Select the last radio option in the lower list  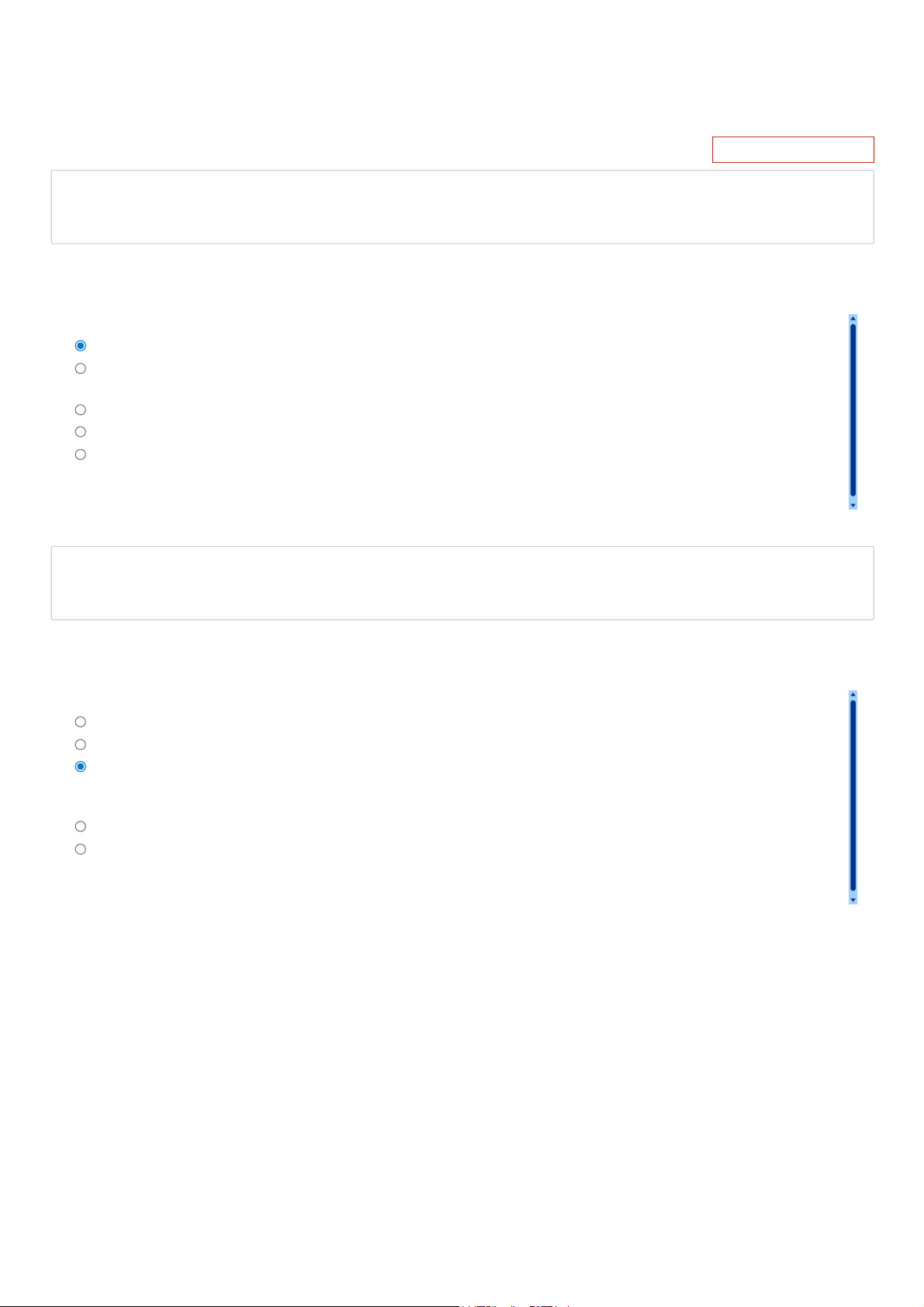pos(80,849)
